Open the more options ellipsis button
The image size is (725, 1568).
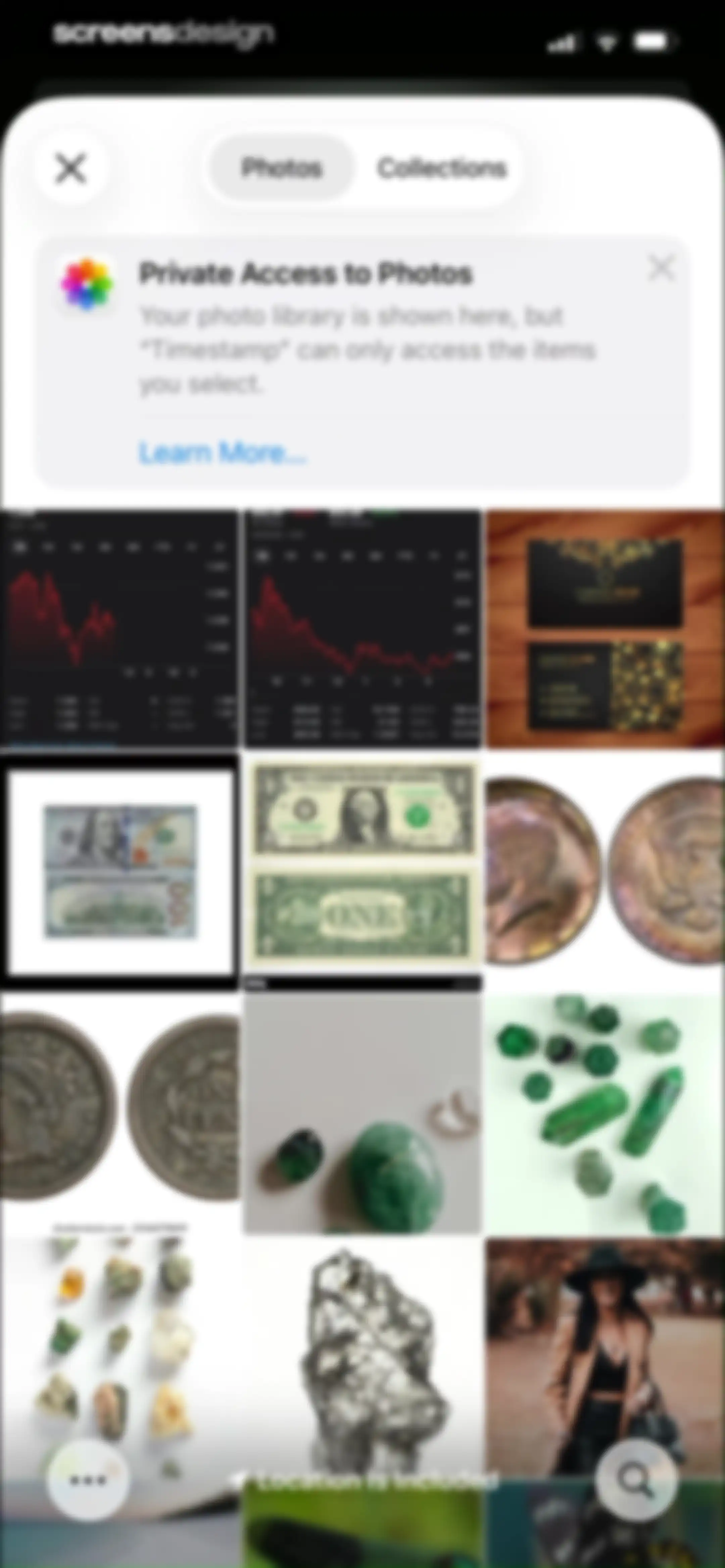[x=88, y=1480]
